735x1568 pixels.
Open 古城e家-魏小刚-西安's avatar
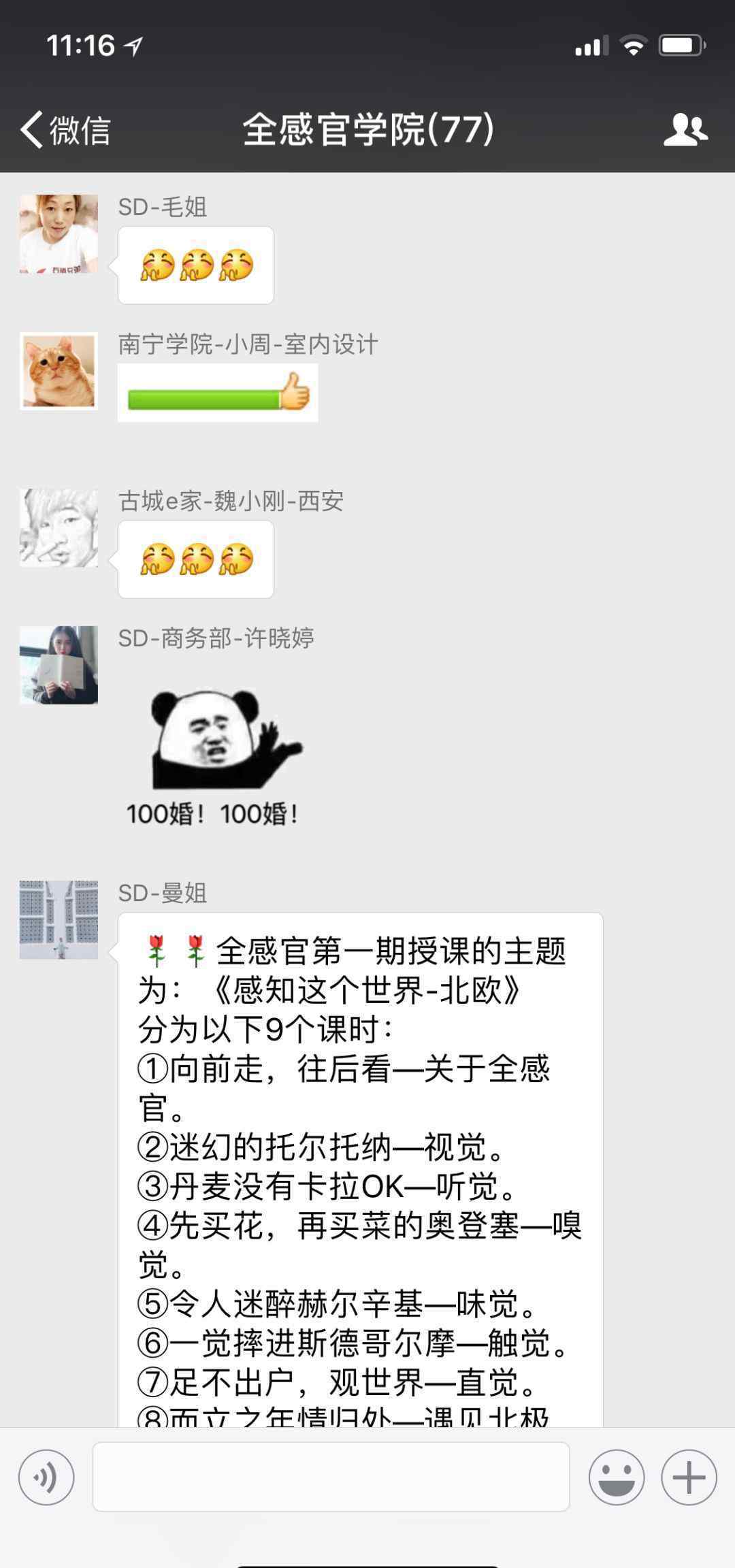(59, 527)
